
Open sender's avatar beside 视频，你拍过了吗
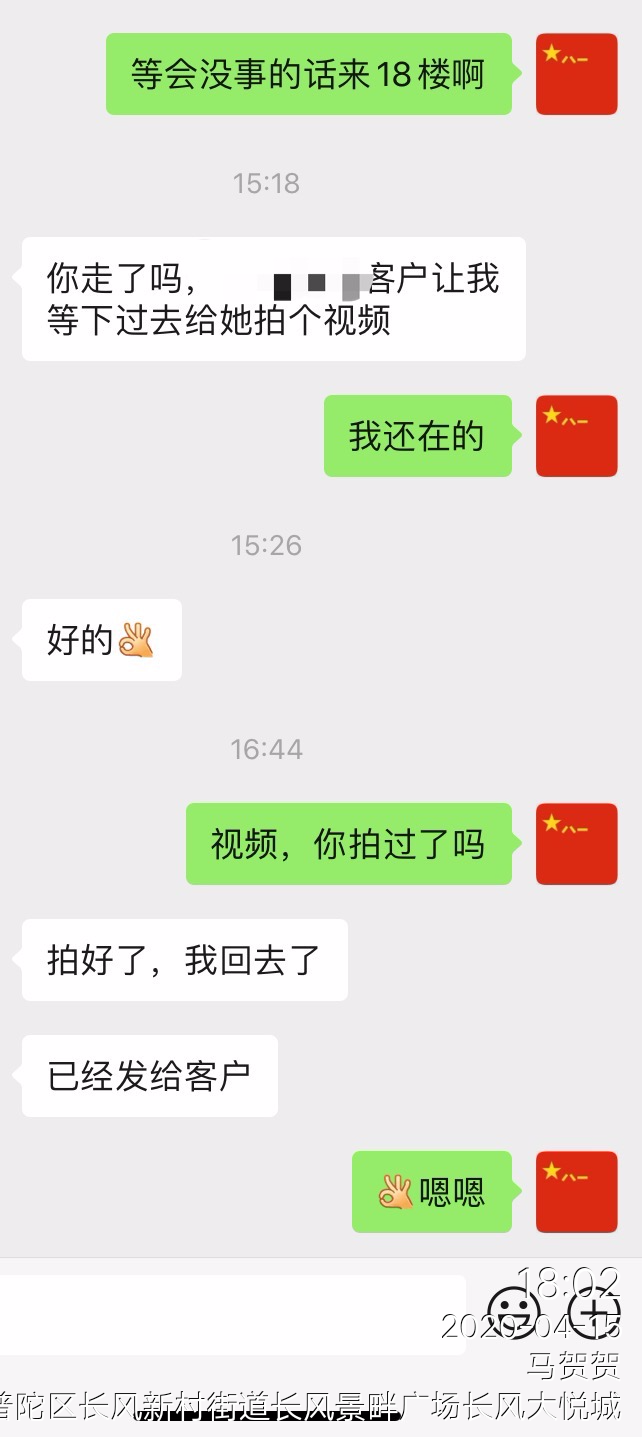(577, 844)
